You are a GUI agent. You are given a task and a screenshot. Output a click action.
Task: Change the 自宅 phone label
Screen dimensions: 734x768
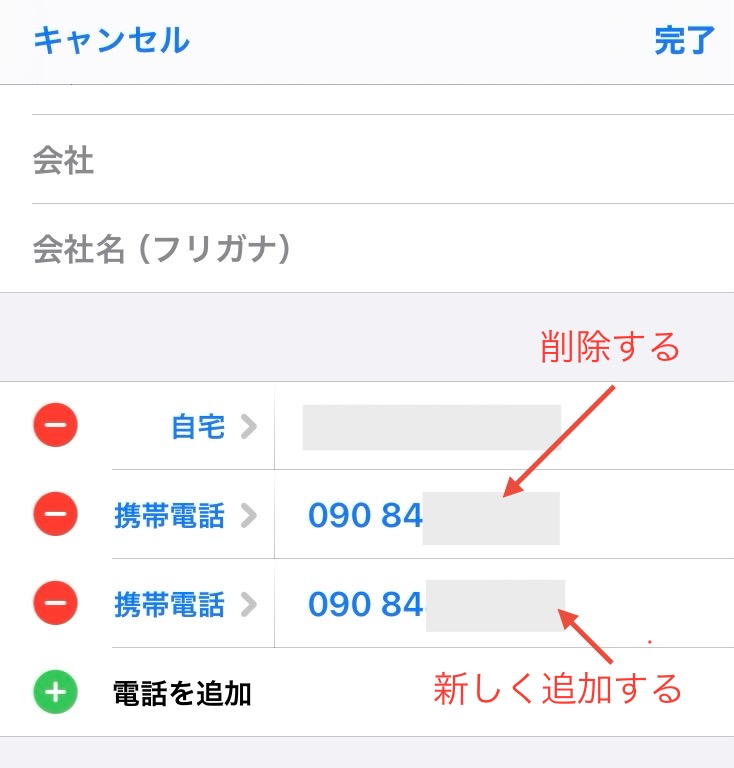pos(212,427)
